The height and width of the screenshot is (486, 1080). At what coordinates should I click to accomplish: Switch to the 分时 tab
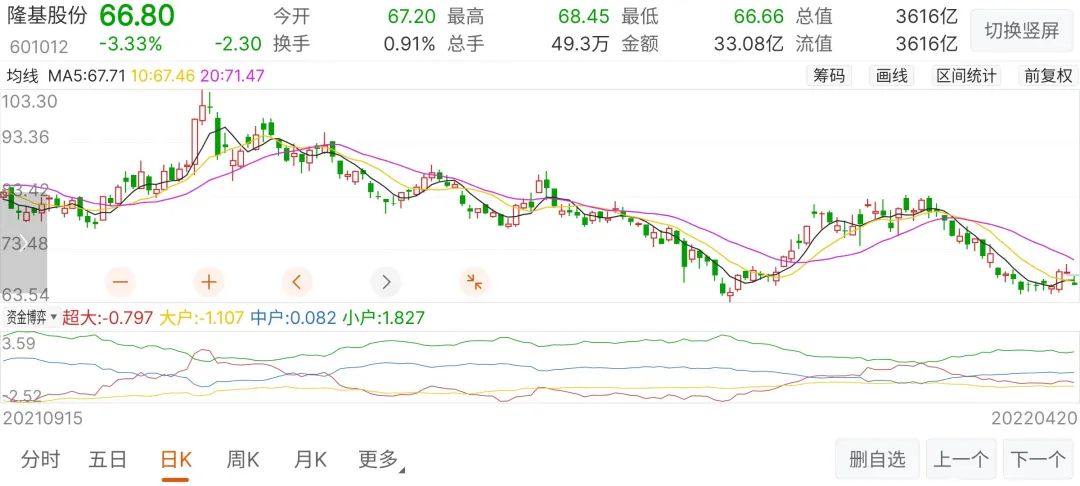(x=40, y=460)
